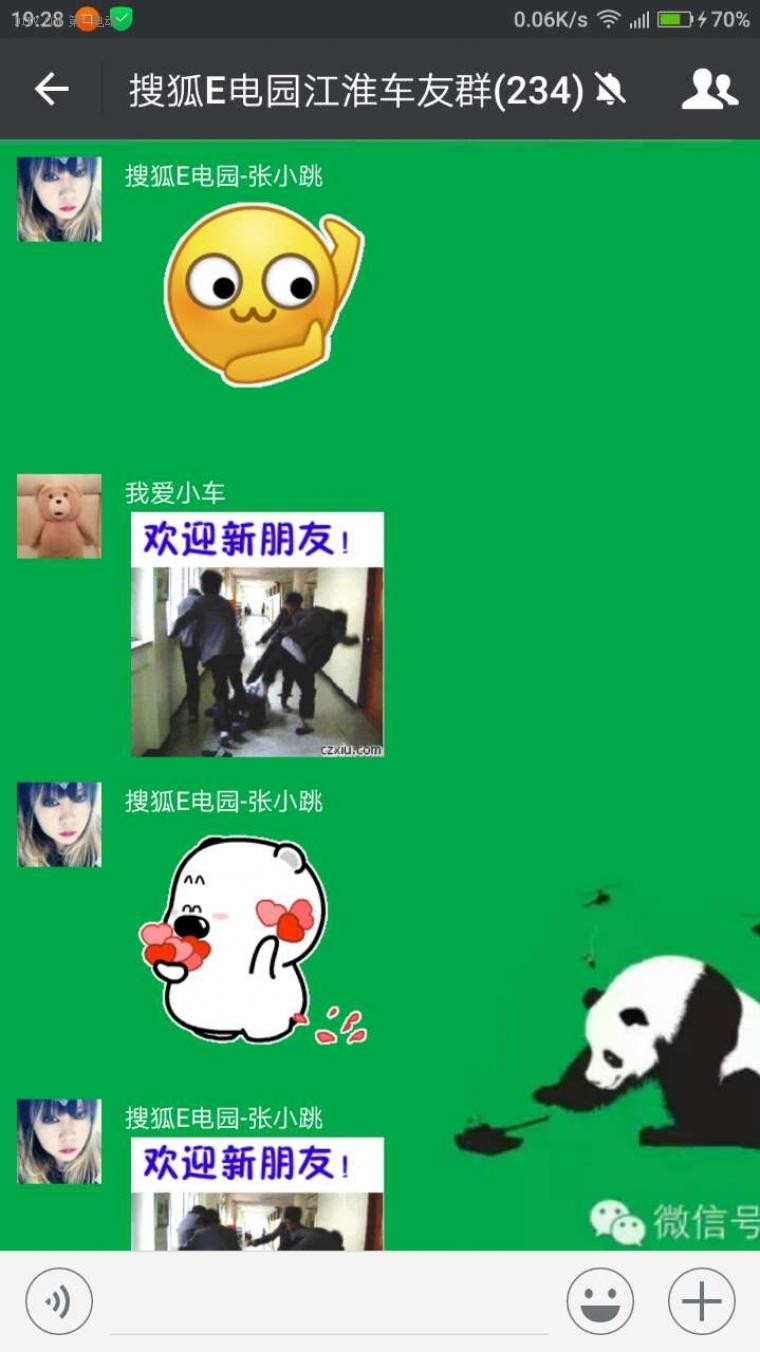Open 我爱小车's teddy bear avatar
This screenshot has width=760, height=1352.
[59, 516]
